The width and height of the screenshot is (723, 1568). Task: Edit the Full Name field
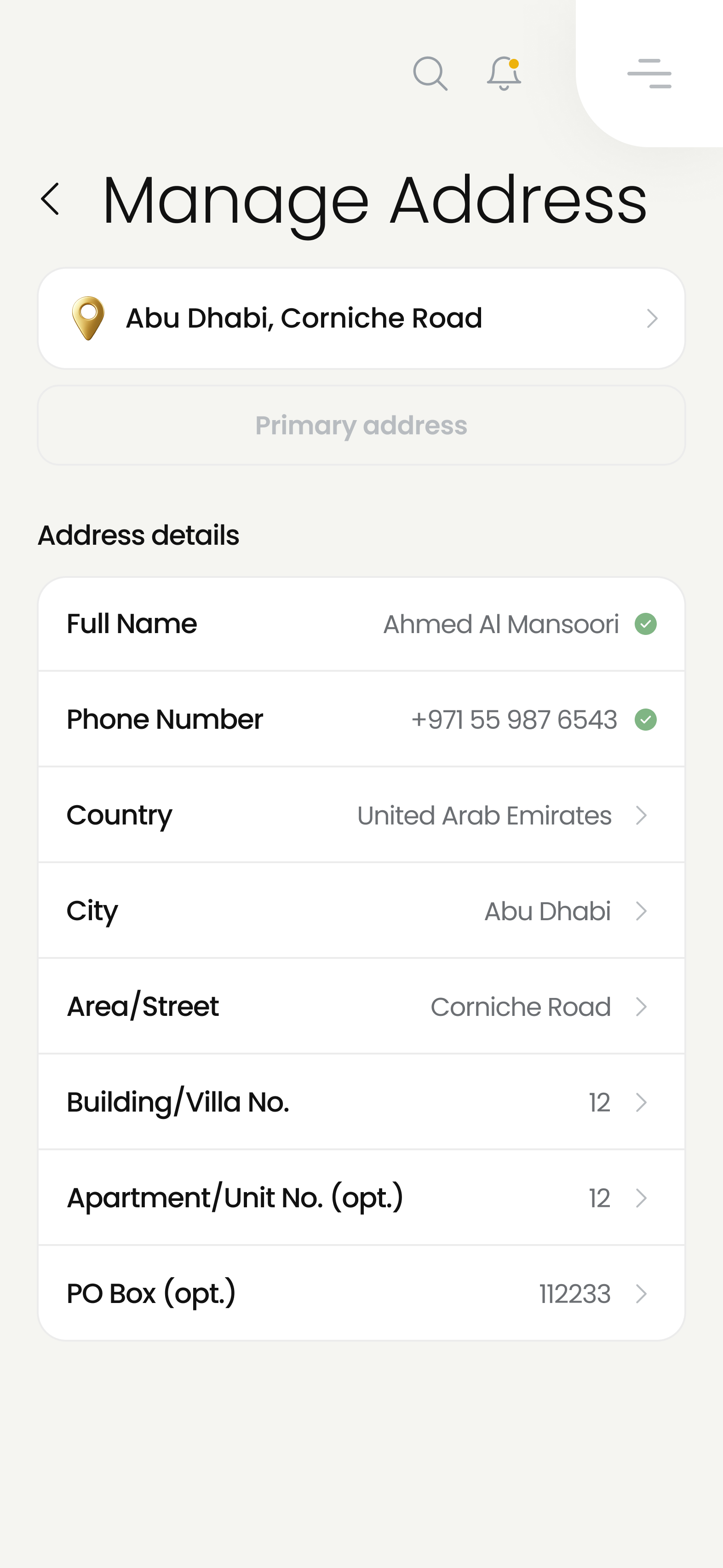click(x=361, y=624)
